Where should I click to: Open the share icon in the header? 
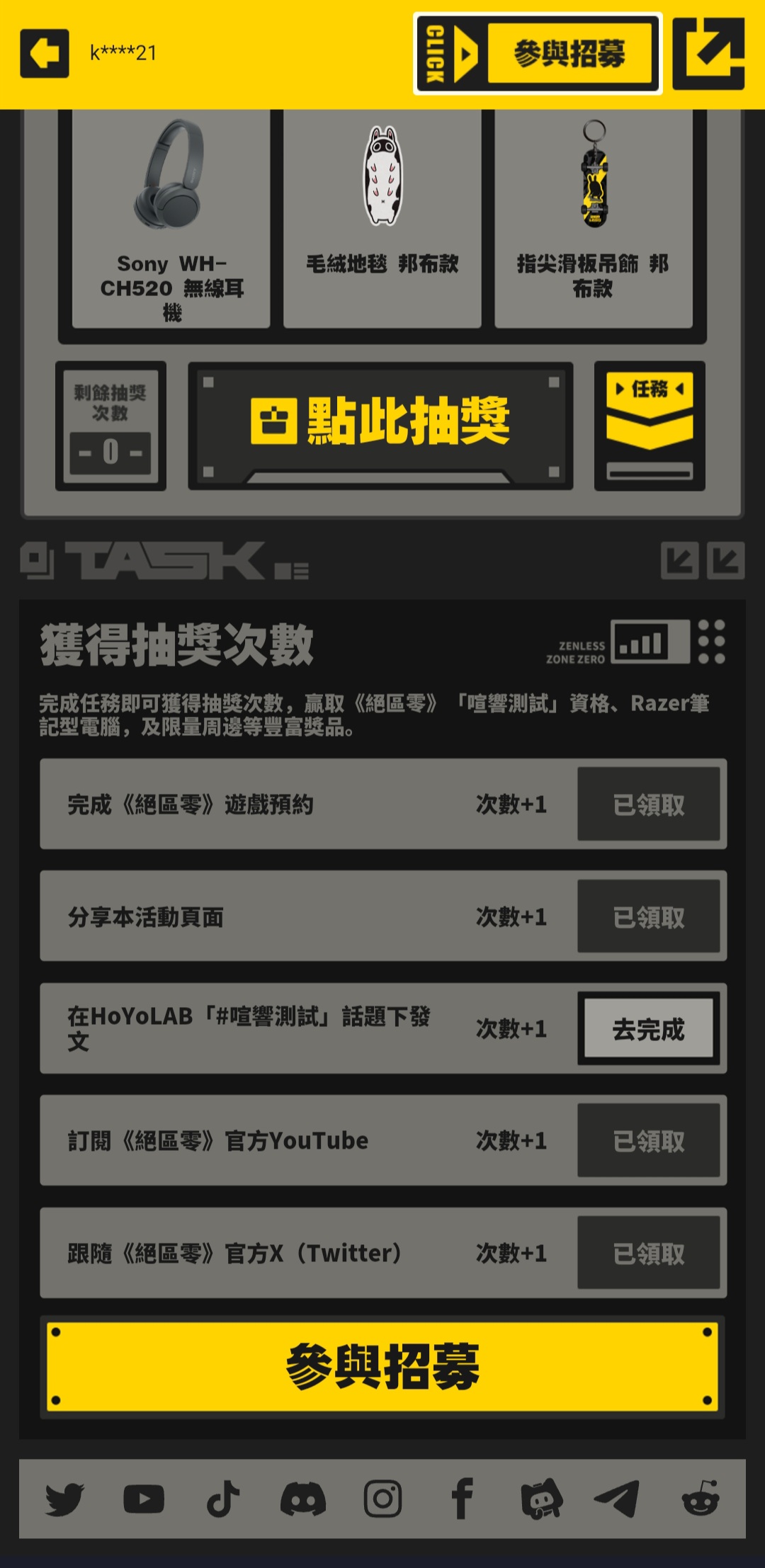(708, 54)
